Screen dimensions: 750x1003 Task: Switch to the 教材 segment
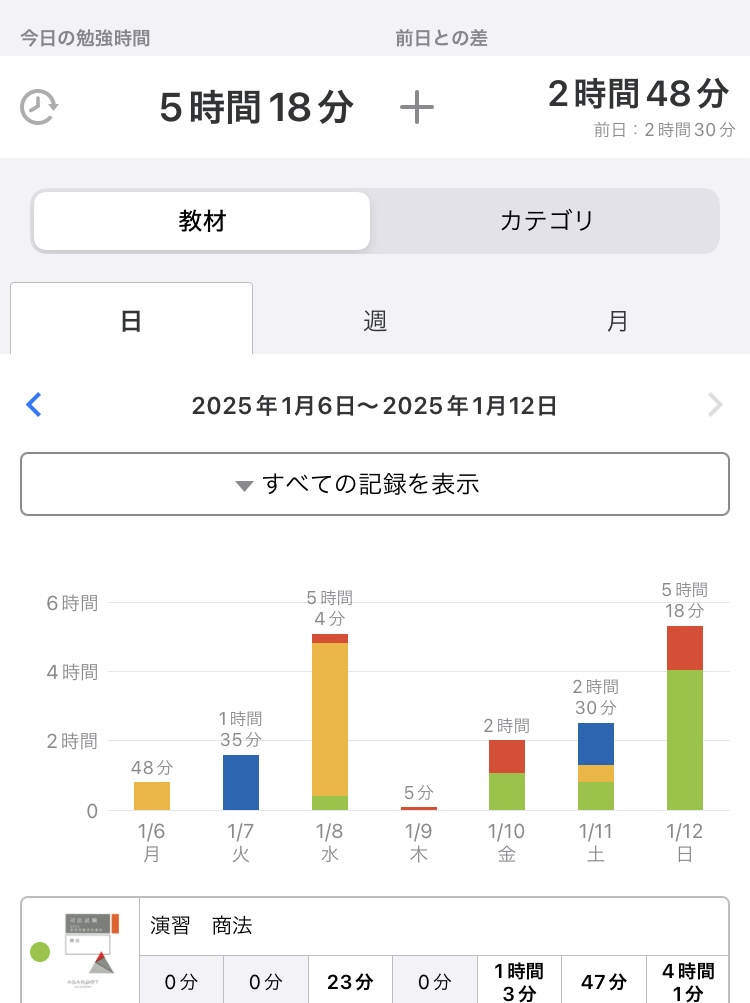point(202,221)
